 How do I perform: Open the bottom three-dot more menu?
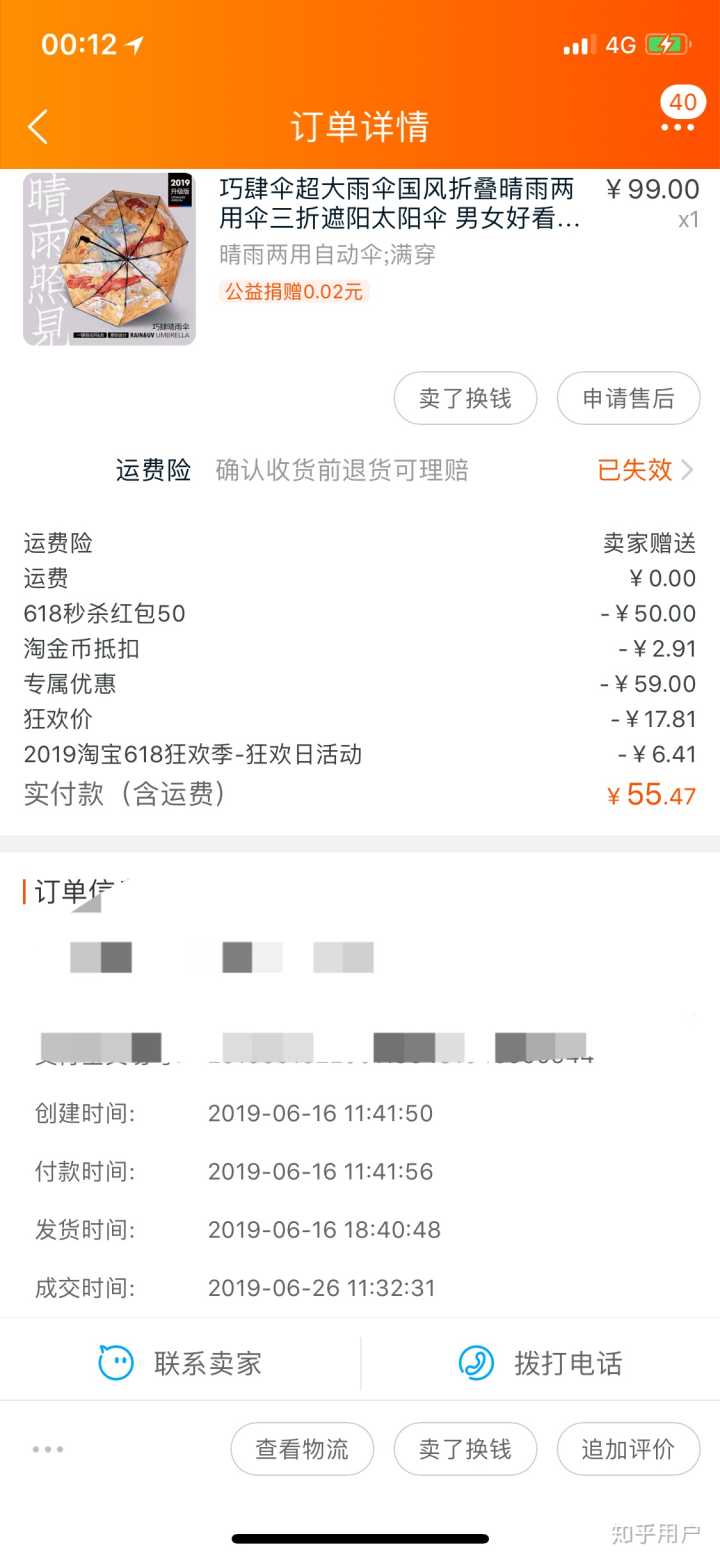point(48,1448)
